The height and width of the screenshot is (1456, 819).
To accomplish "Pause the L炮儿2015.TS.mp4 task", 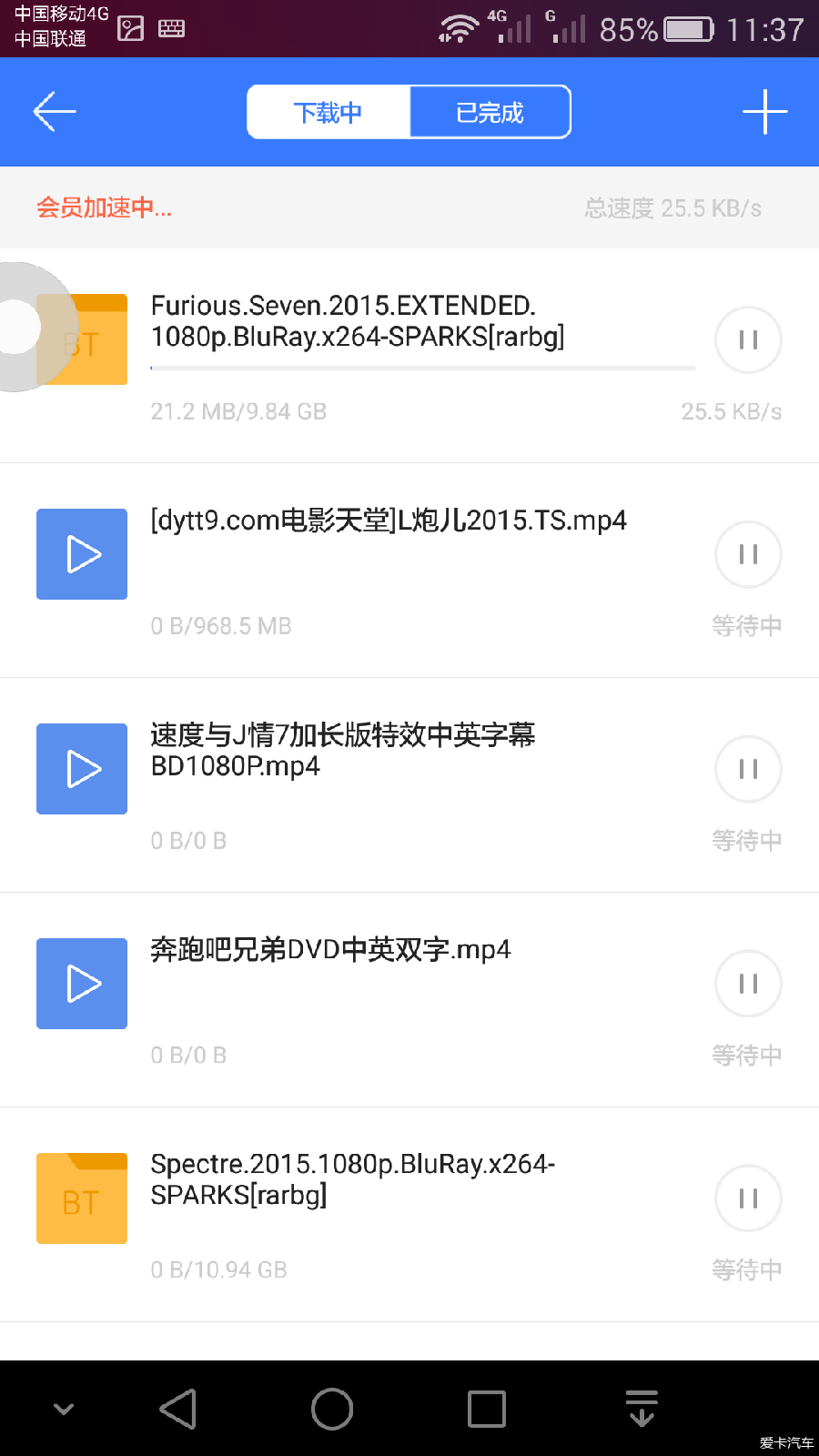I will [x=748, y=554].
